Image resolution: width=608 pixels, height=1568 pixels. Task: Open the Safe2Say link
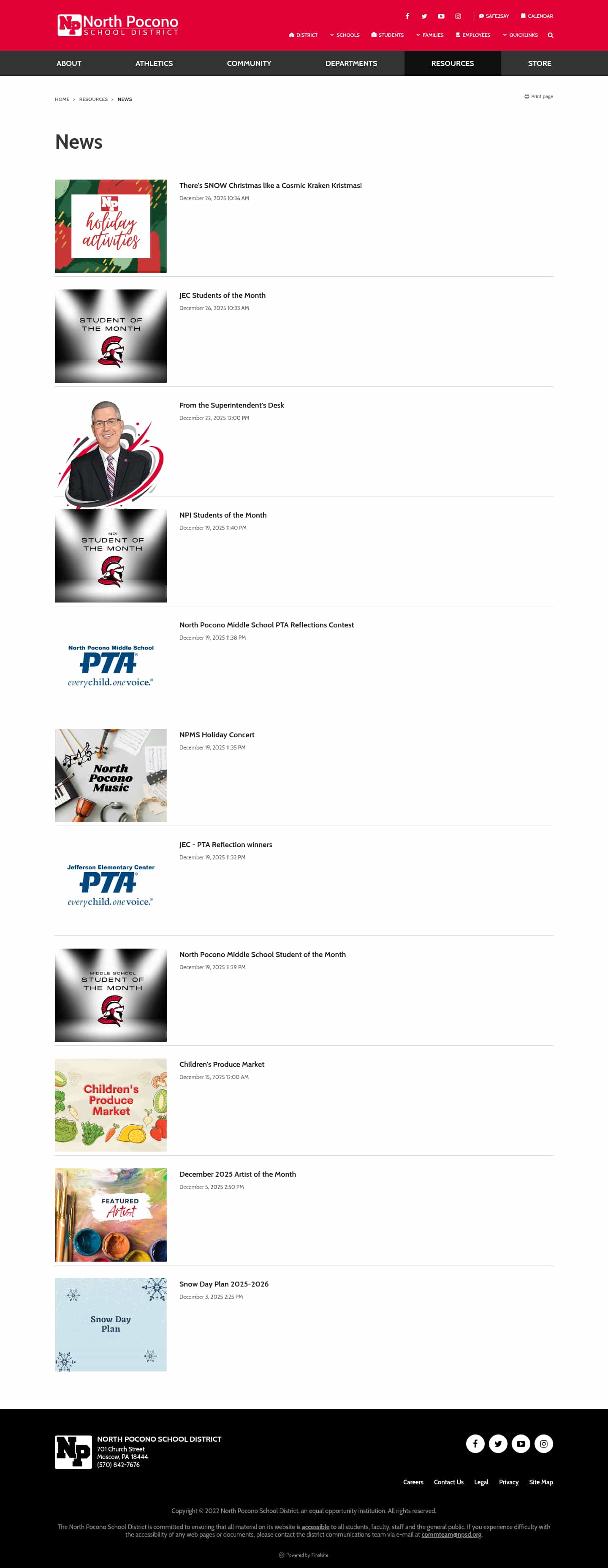pos(494,16)
